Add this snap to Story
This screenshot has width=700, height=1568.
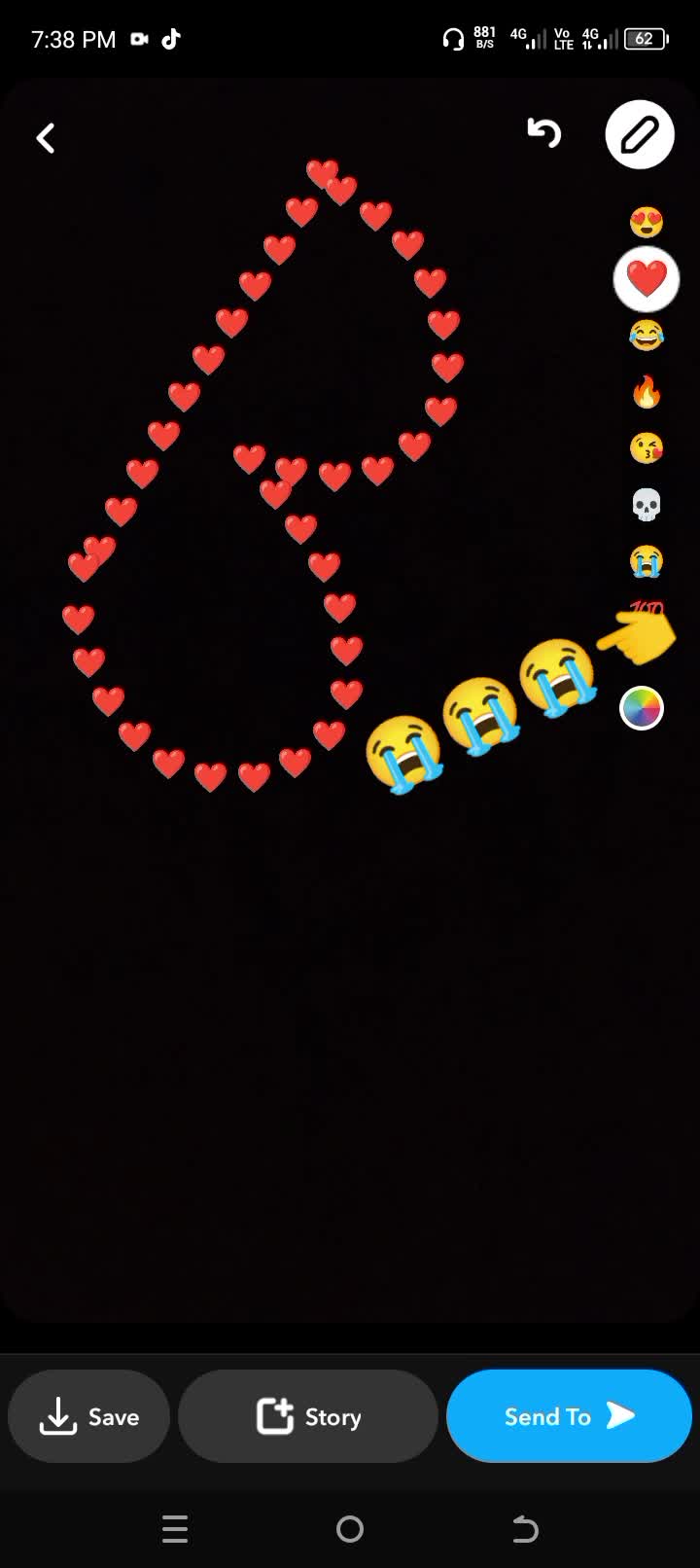point(308,1416)
